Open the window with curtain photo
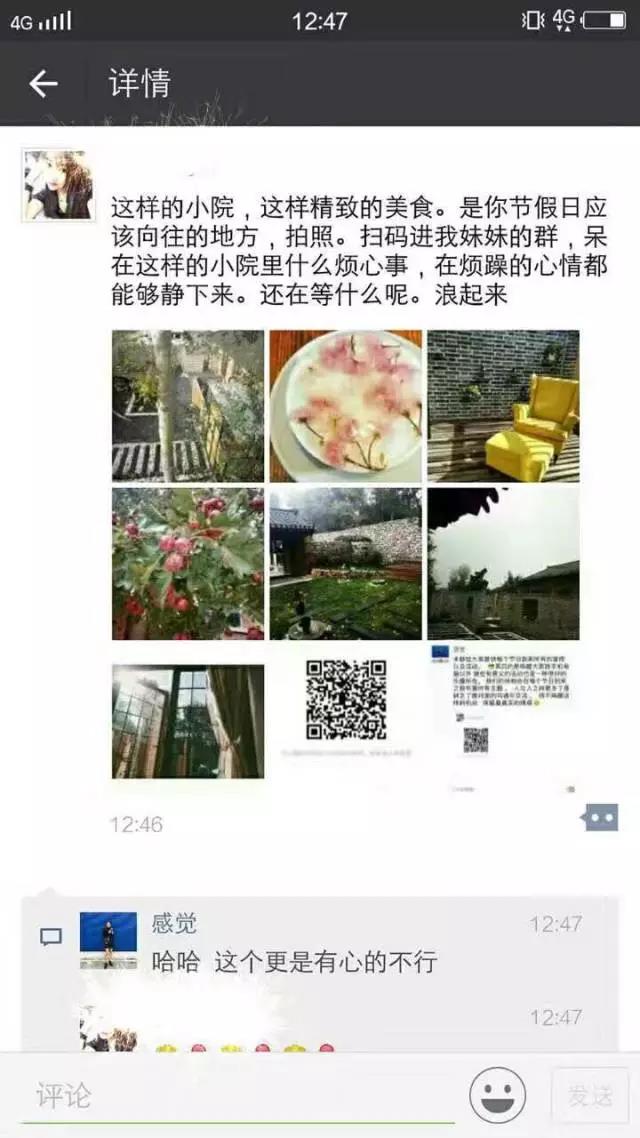640x1138 pixels. pyautogui.click(x=188, y=721)
